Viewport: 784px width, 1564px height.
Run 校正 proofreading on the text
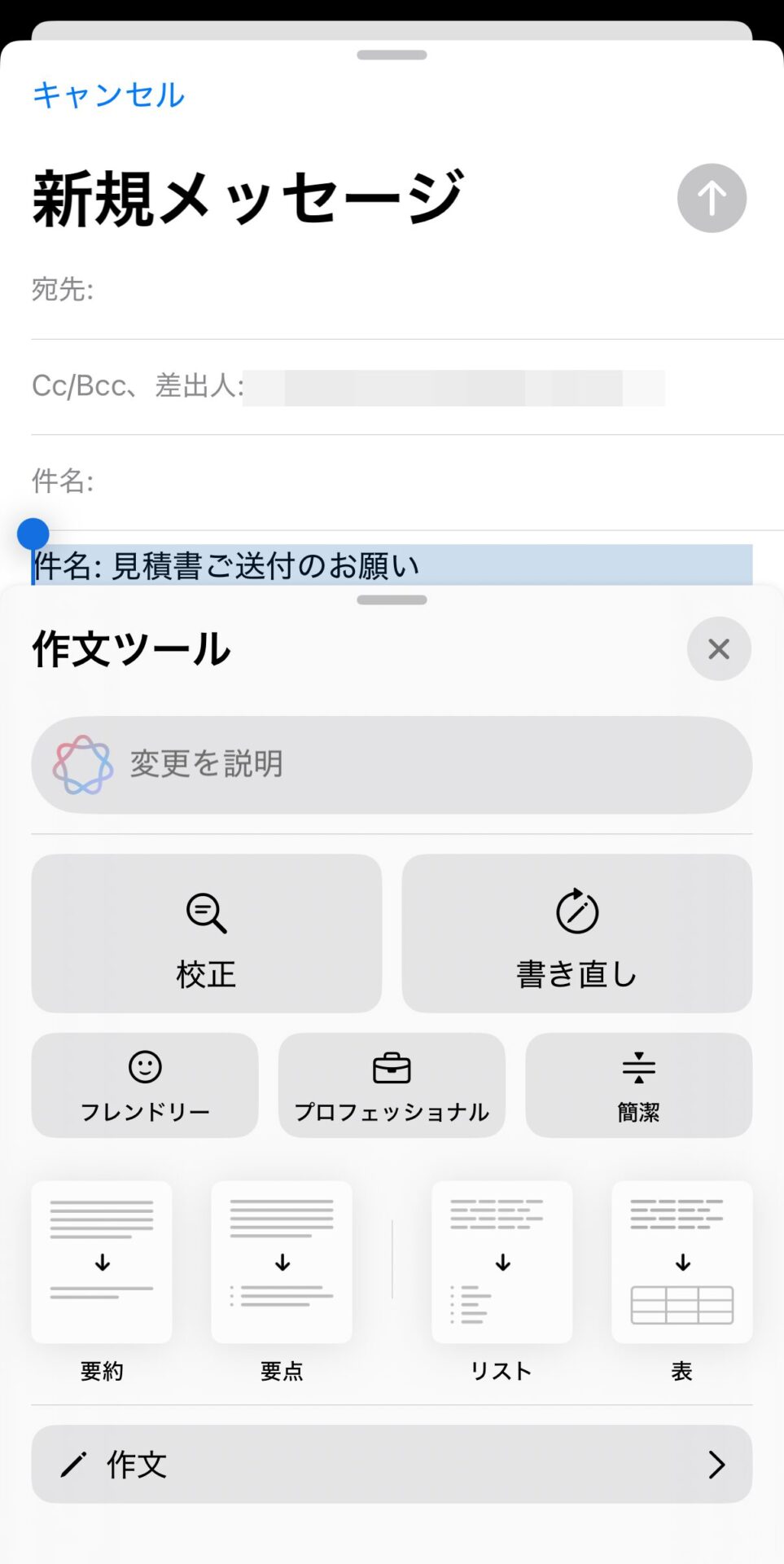[206, 933]
